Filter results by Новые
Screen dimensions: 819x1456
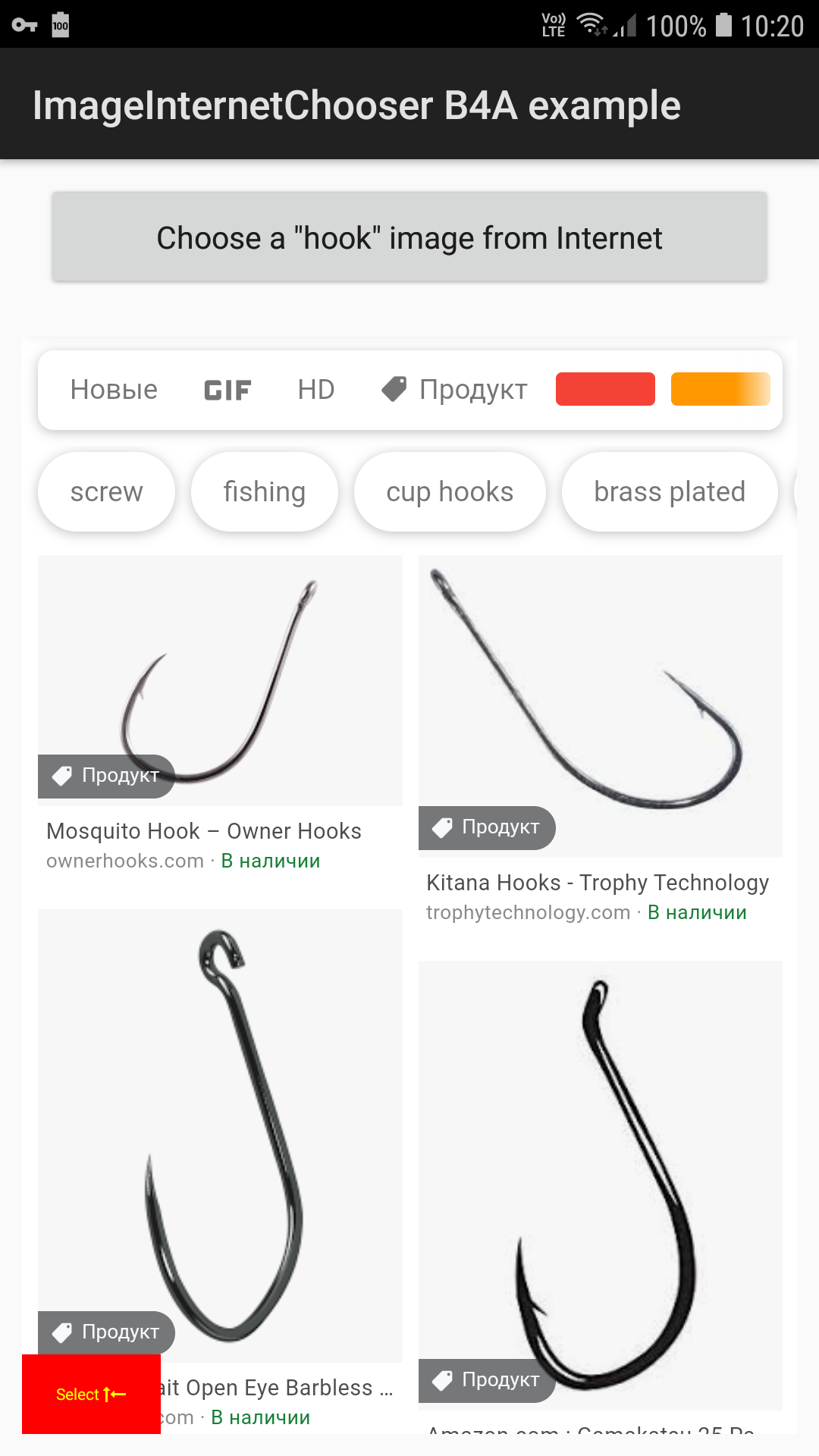click(x=114, y=390)
